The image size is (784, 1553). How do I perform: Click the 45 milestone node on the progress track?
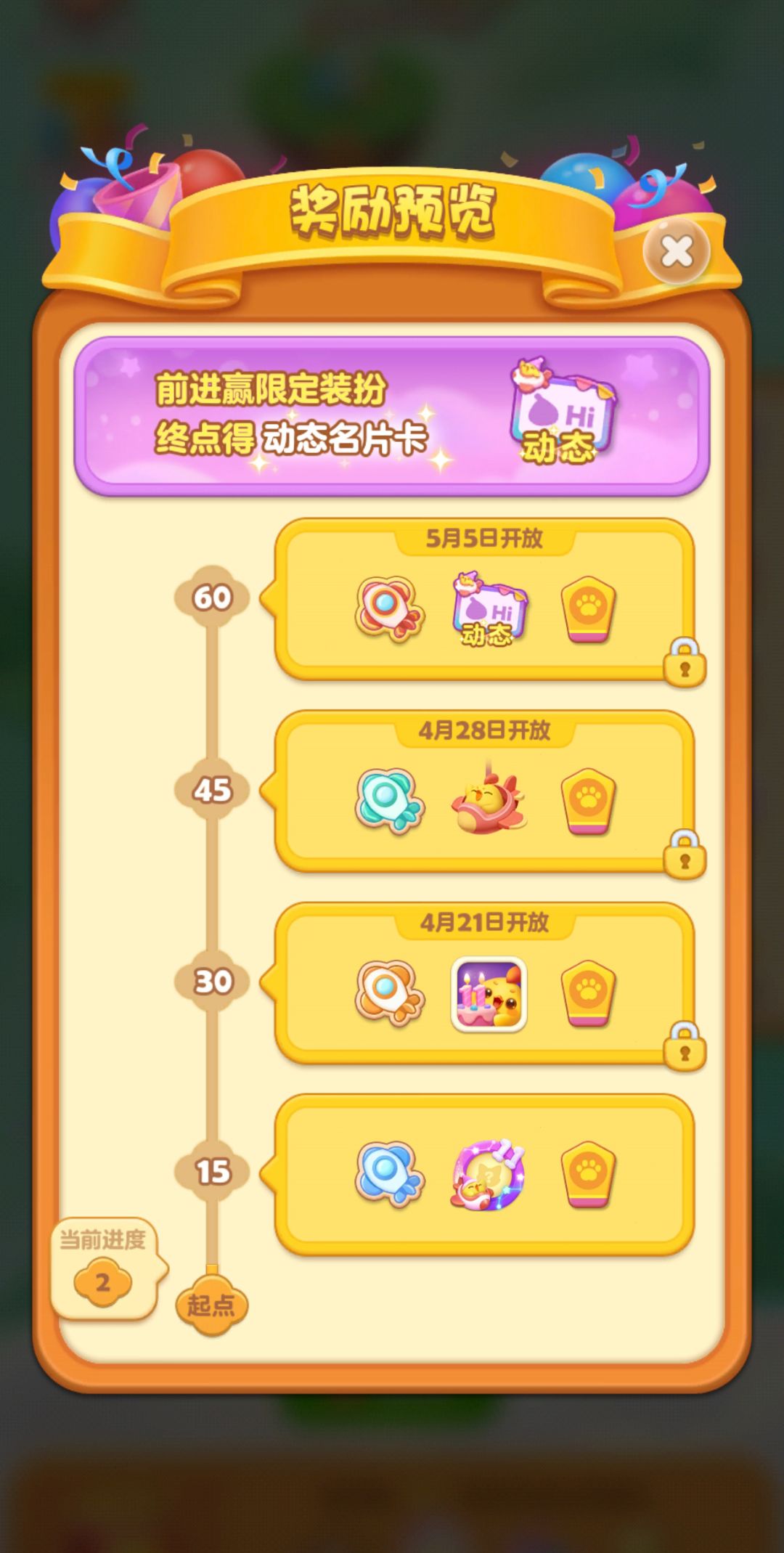click(214, 787)
